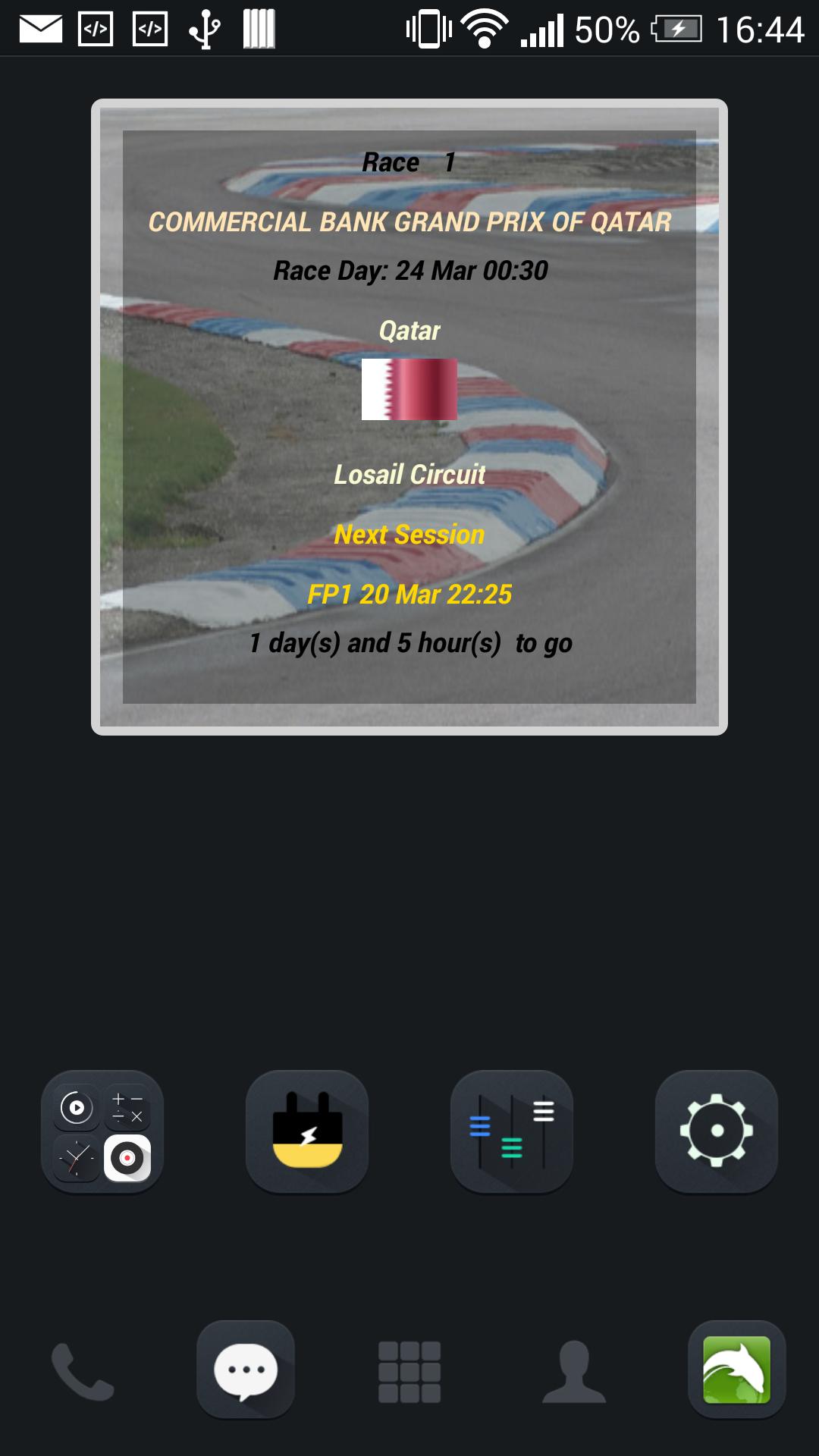Open the contacts app
Viewport: 819px width, 1456px height.
[x=573, y=1371]
